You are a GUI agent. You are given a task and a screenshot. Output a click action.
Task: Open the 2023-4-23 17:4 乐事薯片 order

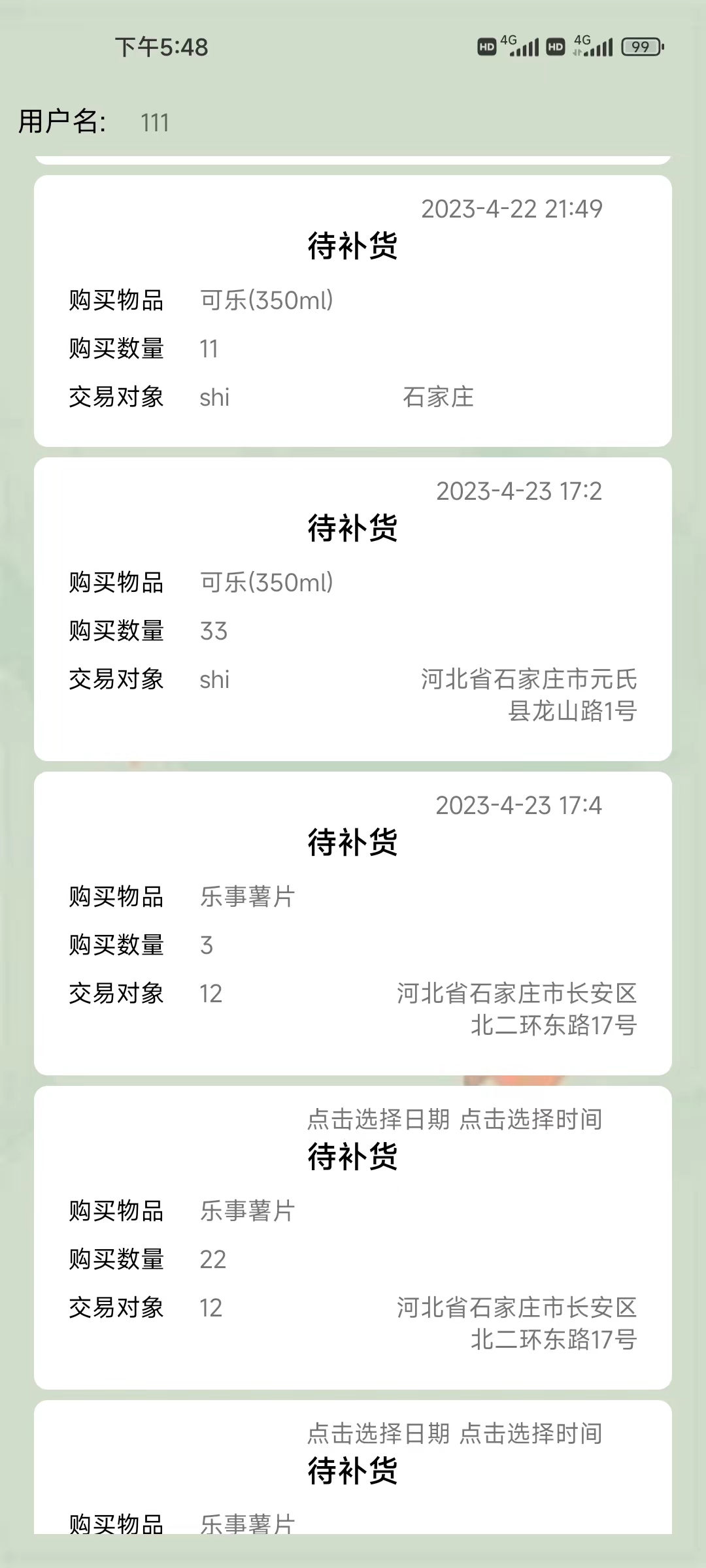pyautogui.click(x=353, y=923)
